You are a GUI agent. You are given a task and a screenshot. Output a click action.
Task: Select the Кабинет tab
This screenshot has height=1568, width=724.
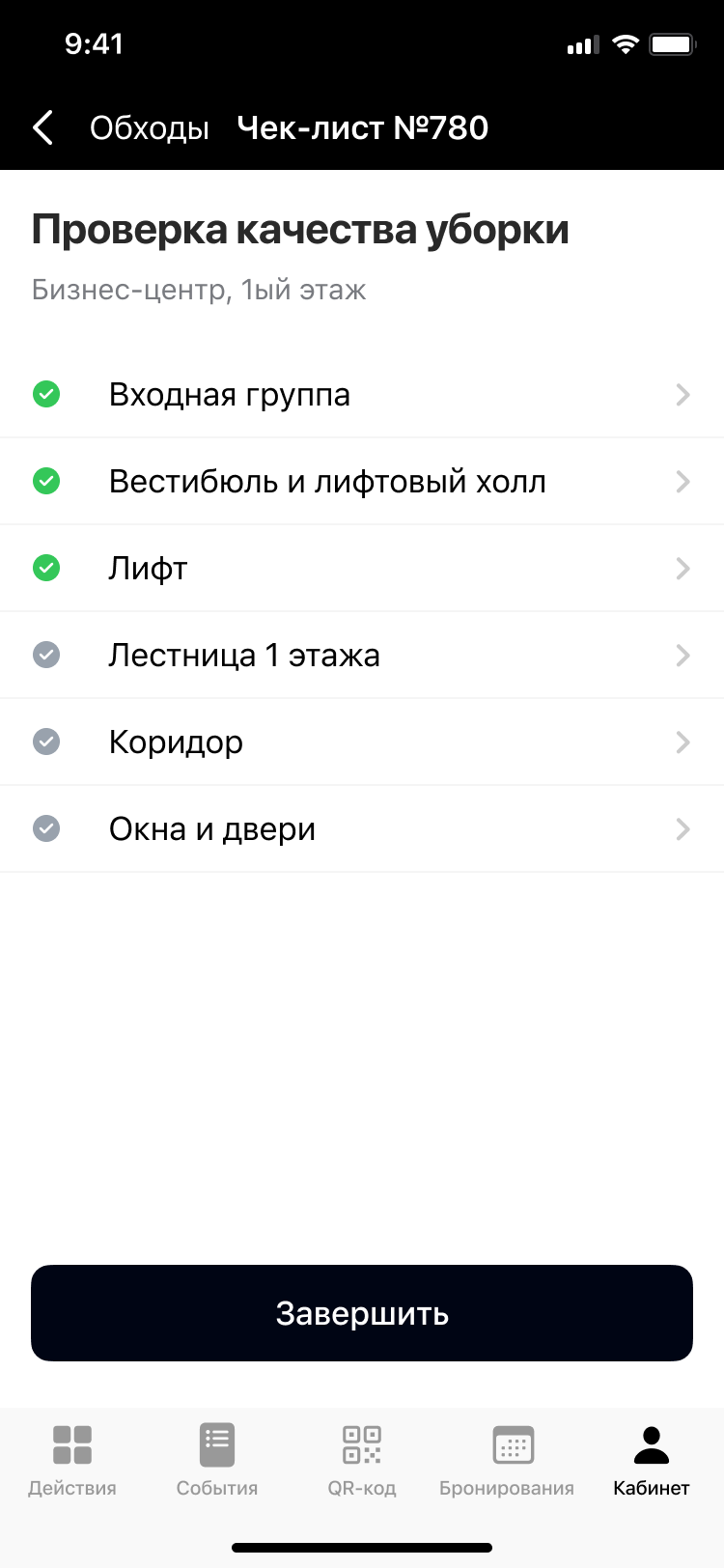coord(652,1460)
